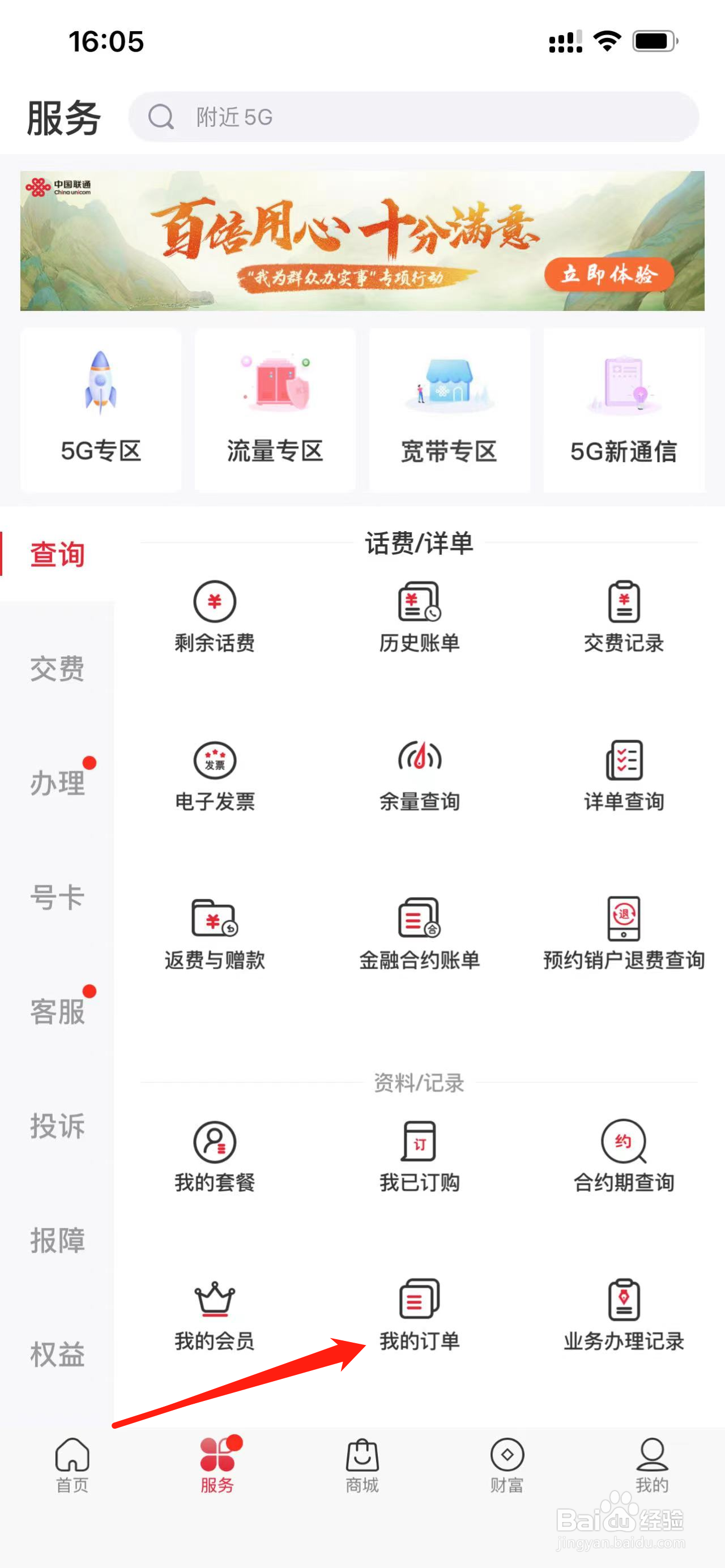Select 交费 in the side menu
Viewport: 725px width, 1568px height.
(x=57, y=669)
